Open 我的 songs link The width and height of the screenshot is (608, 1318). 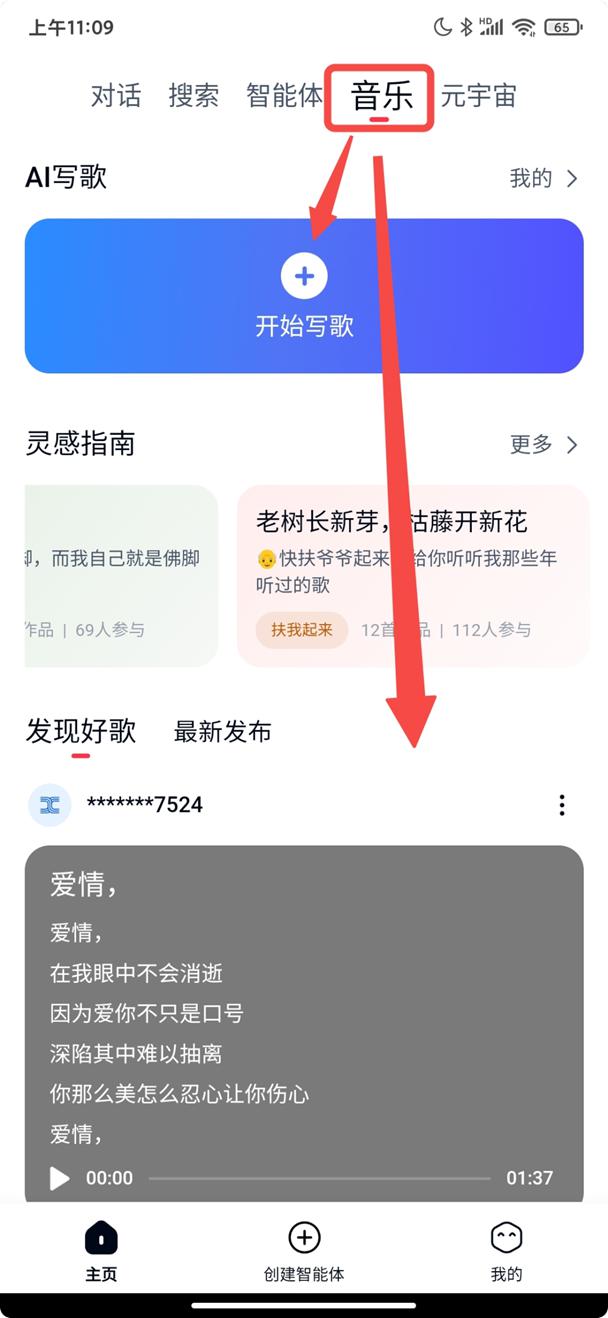click(x=543, y=178)
